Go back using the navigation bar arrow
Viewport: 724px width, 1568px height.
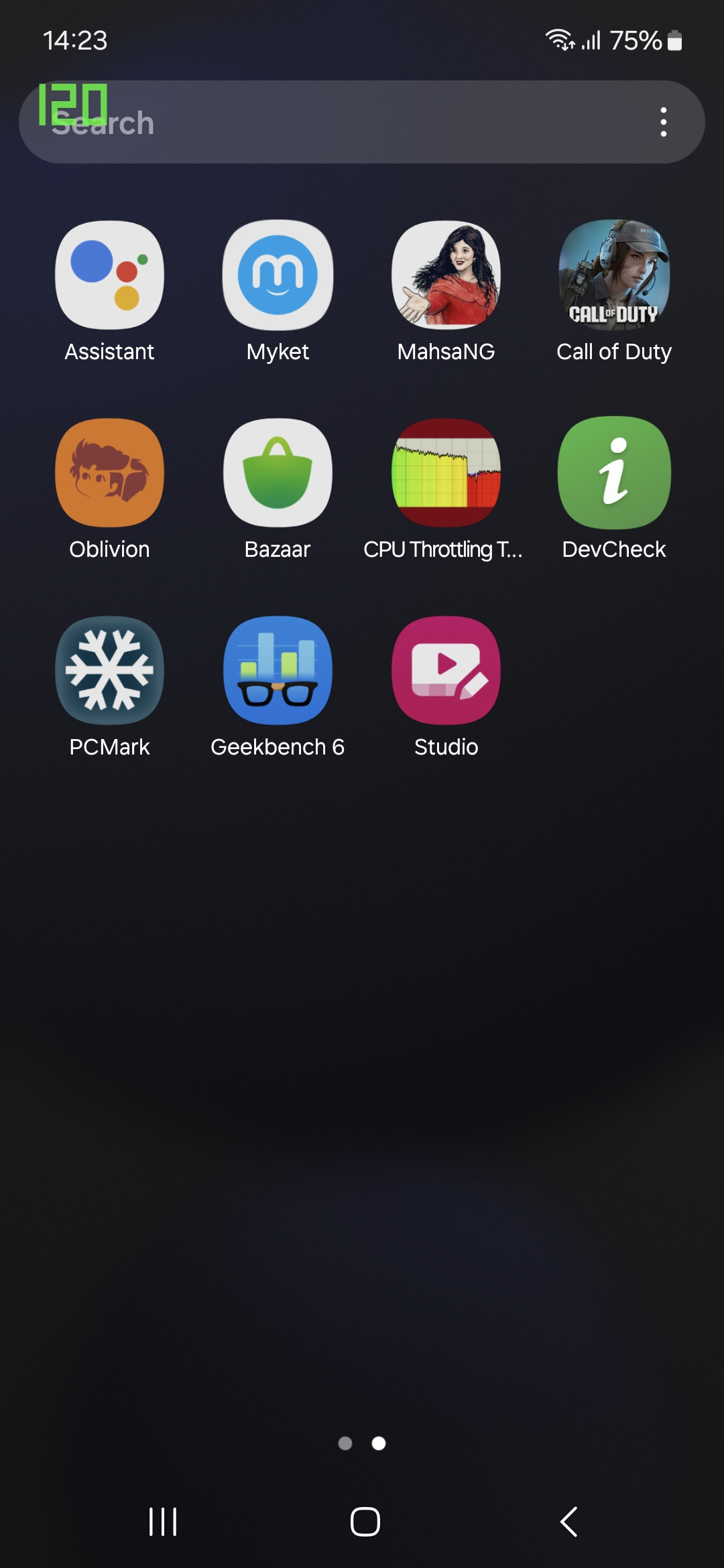click(x=568, y=1522)
